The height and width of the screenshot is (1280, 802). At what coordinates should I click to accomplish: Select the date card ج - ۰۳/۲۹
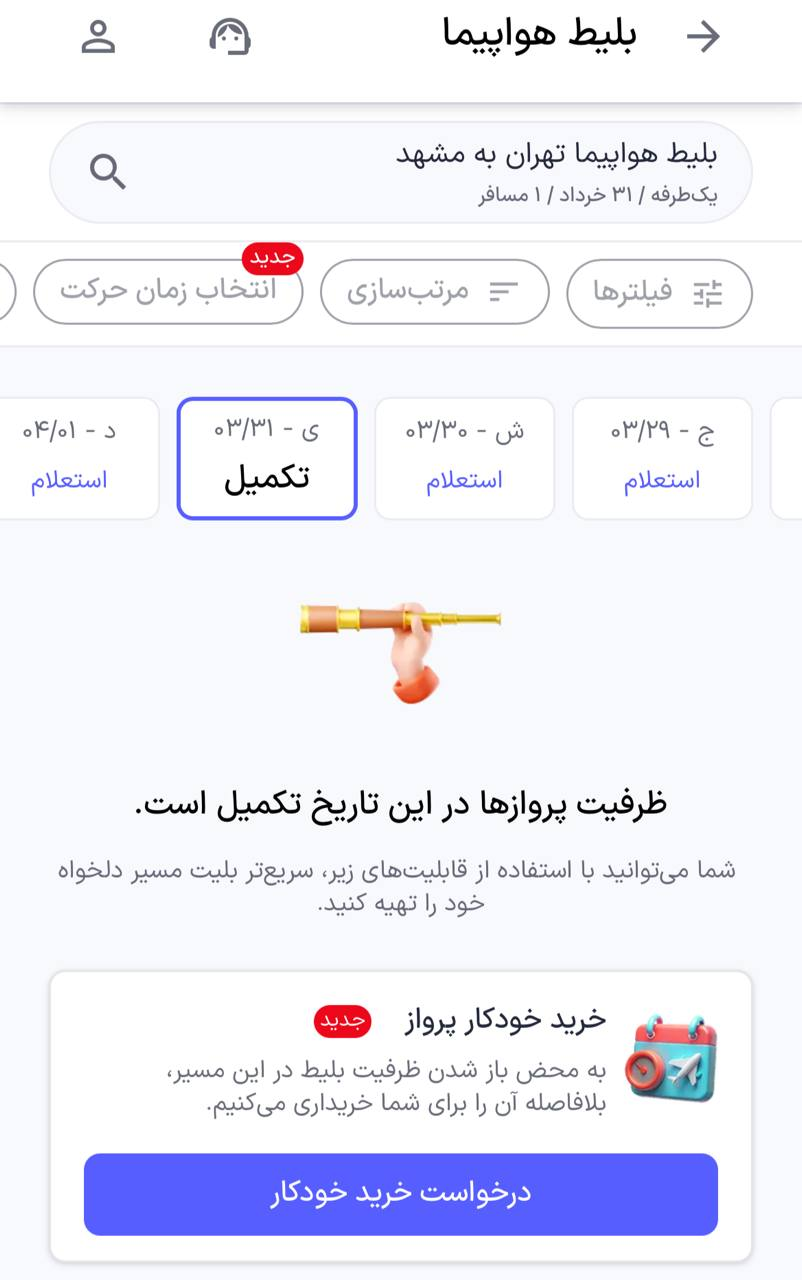click(x=662, y=458)
